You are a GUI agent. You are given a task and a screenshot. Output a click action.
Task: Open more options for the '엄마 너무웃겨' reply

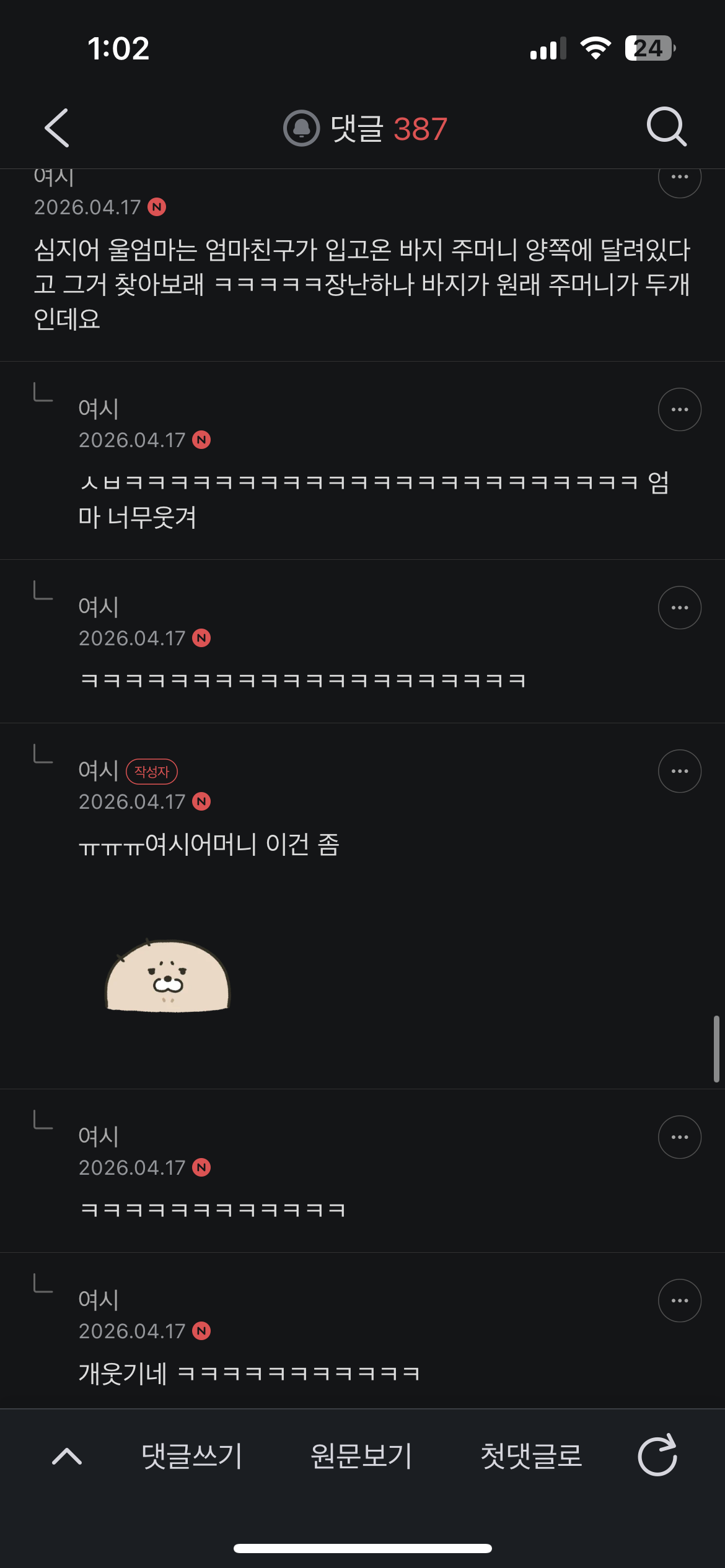[x=679, y=409]
